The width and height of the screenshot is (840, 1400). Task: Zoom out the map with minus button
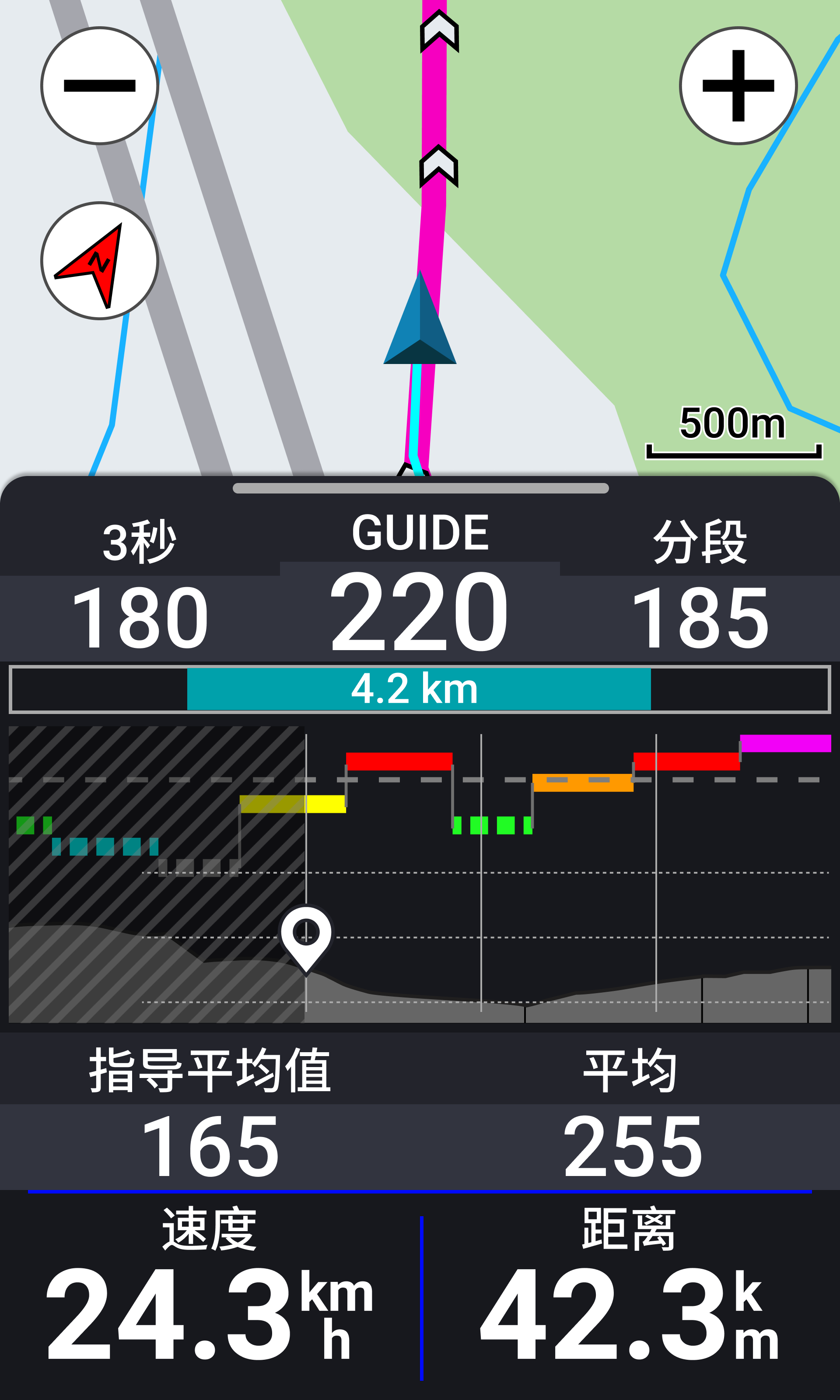tap(100, 86)
